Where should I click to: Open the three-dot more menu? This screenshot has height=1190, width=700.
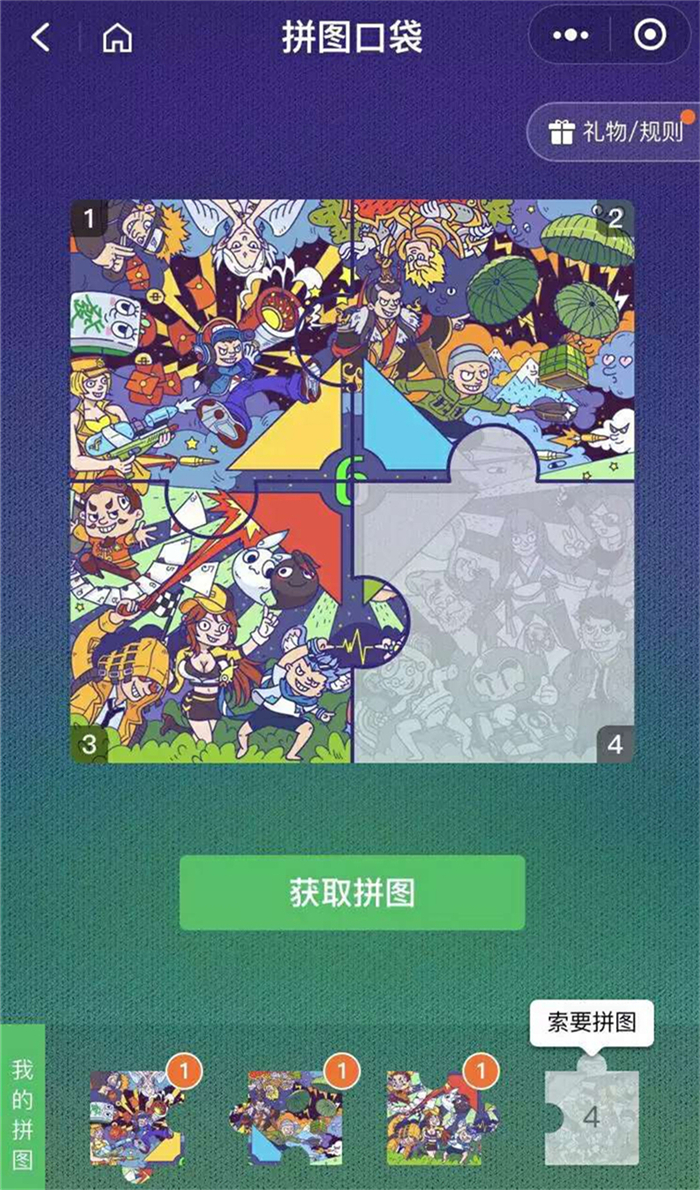click(571, 36)
